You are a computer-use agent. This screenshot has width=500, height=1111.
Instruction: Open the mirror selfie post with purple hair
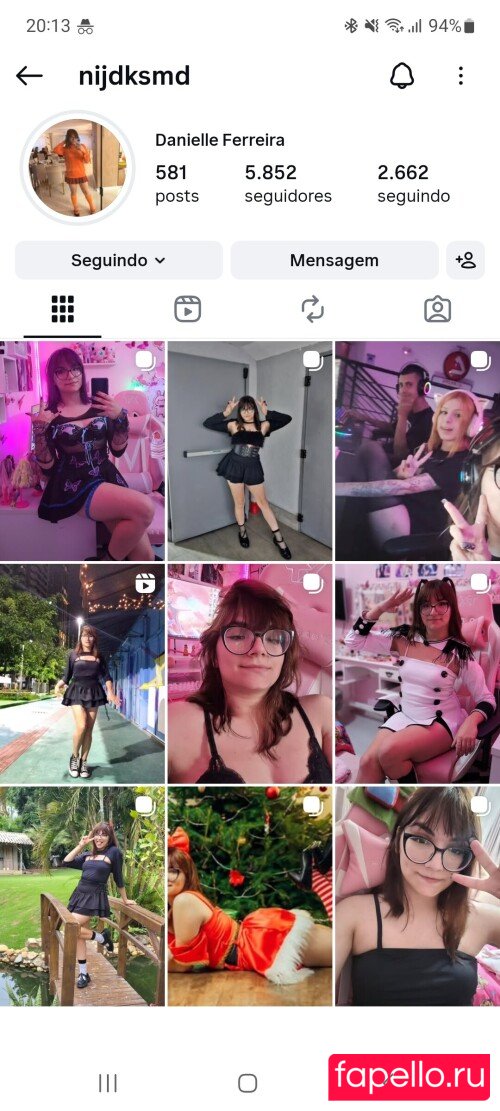click(x=82, y=451)
